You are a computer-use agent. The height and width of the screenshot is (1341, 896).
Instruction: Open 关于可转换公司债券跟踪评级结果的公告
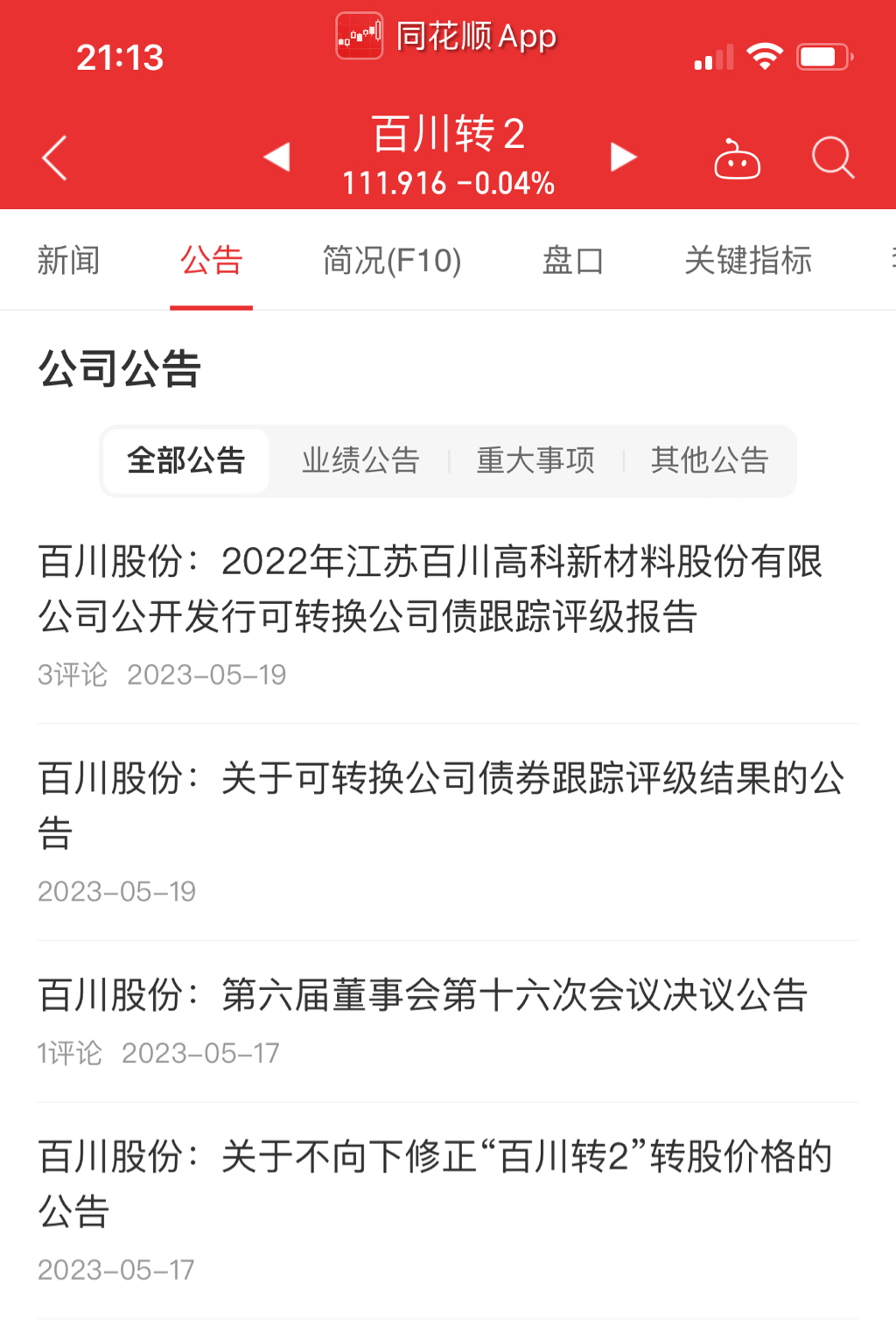pos(441,804)
